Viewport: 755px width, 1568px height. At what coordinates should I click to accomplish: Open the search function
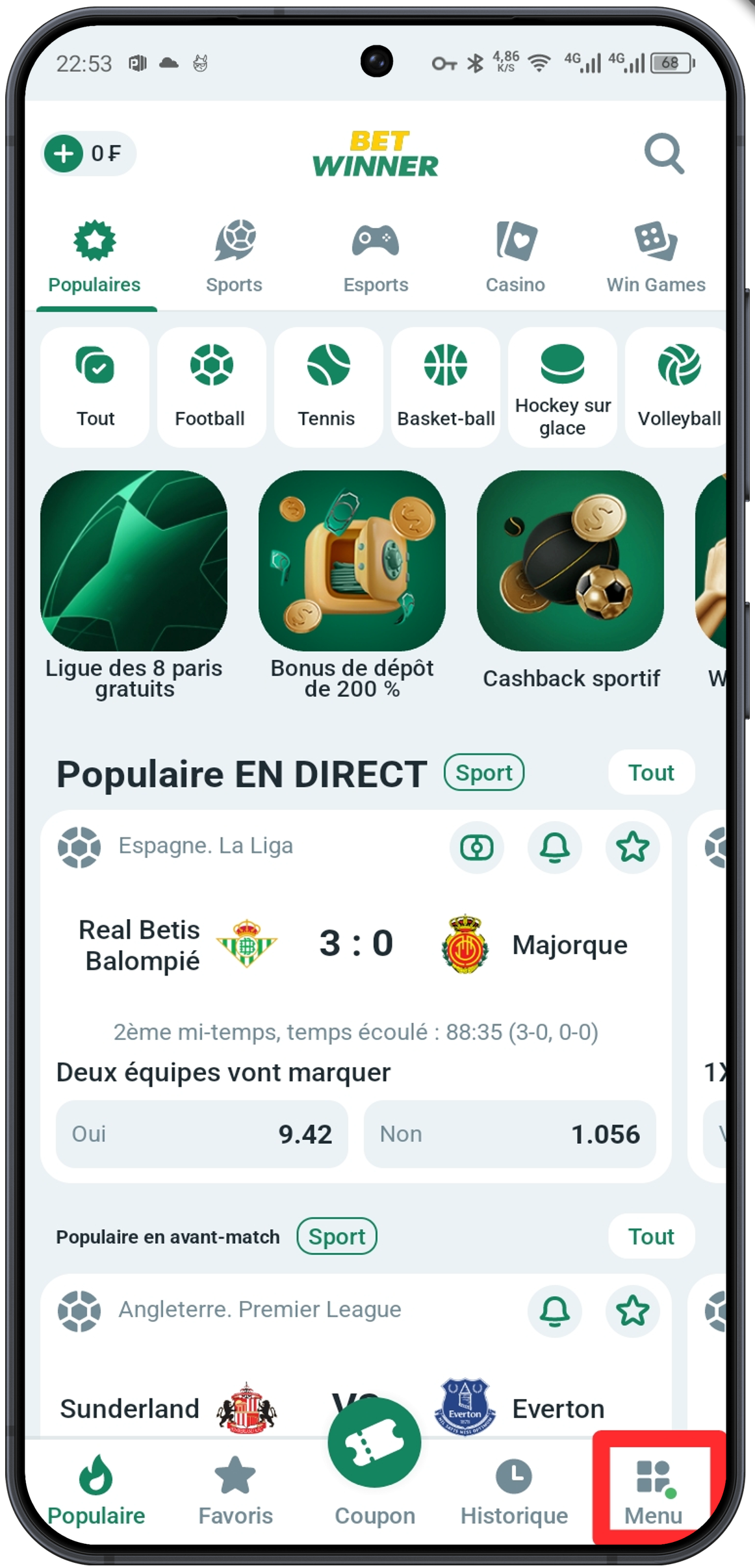[664, 154]
